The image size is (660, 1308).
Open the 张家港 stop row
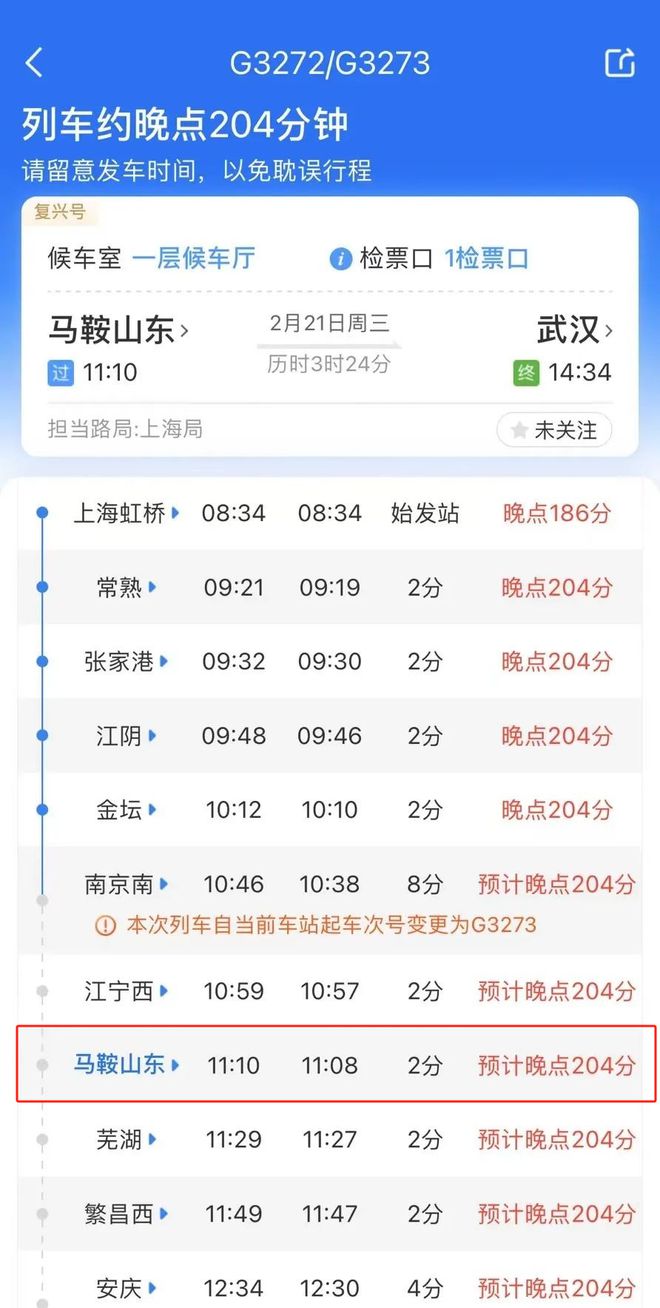pos(330,661)
